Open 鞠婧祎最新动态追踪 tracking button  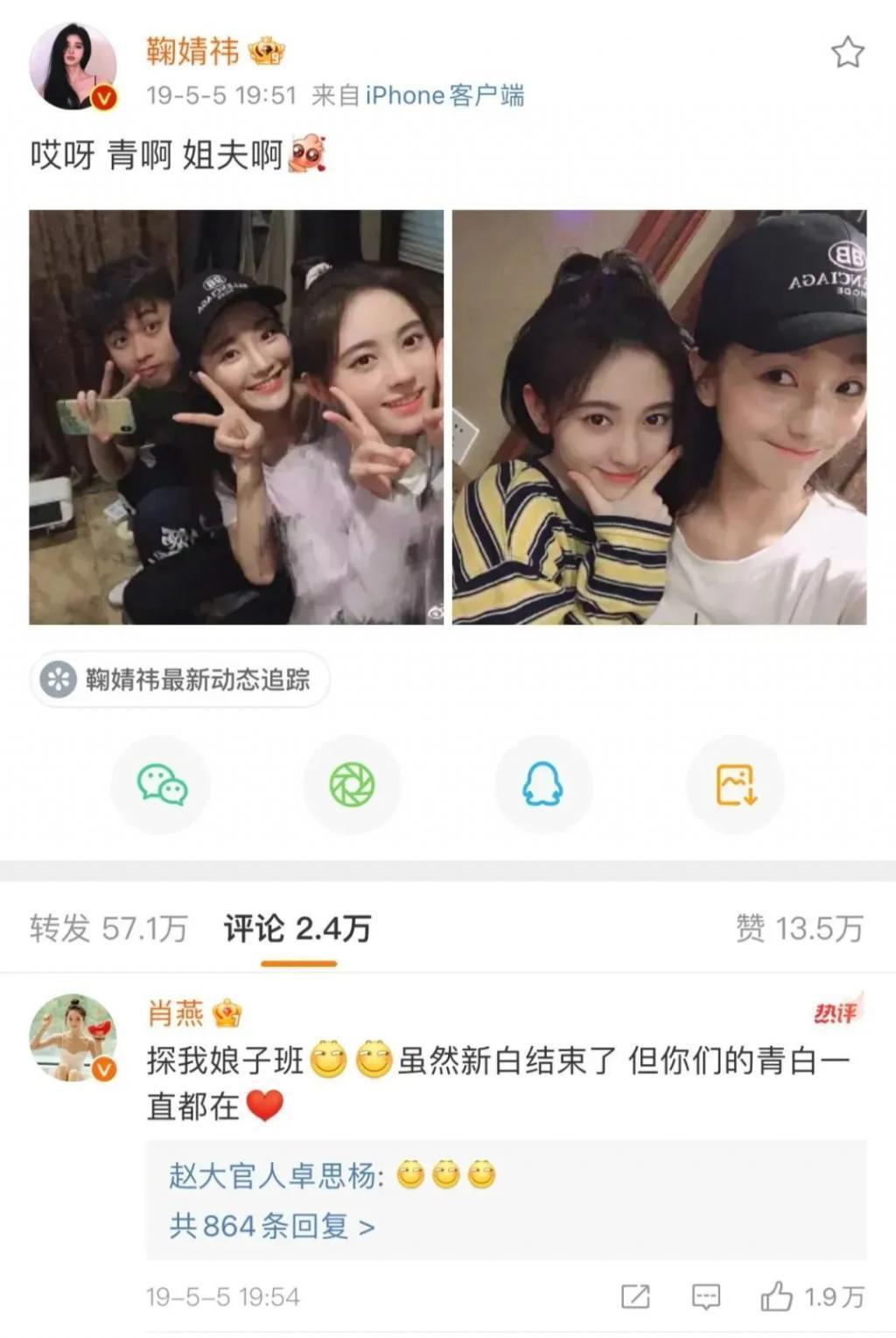click(178, 679)
